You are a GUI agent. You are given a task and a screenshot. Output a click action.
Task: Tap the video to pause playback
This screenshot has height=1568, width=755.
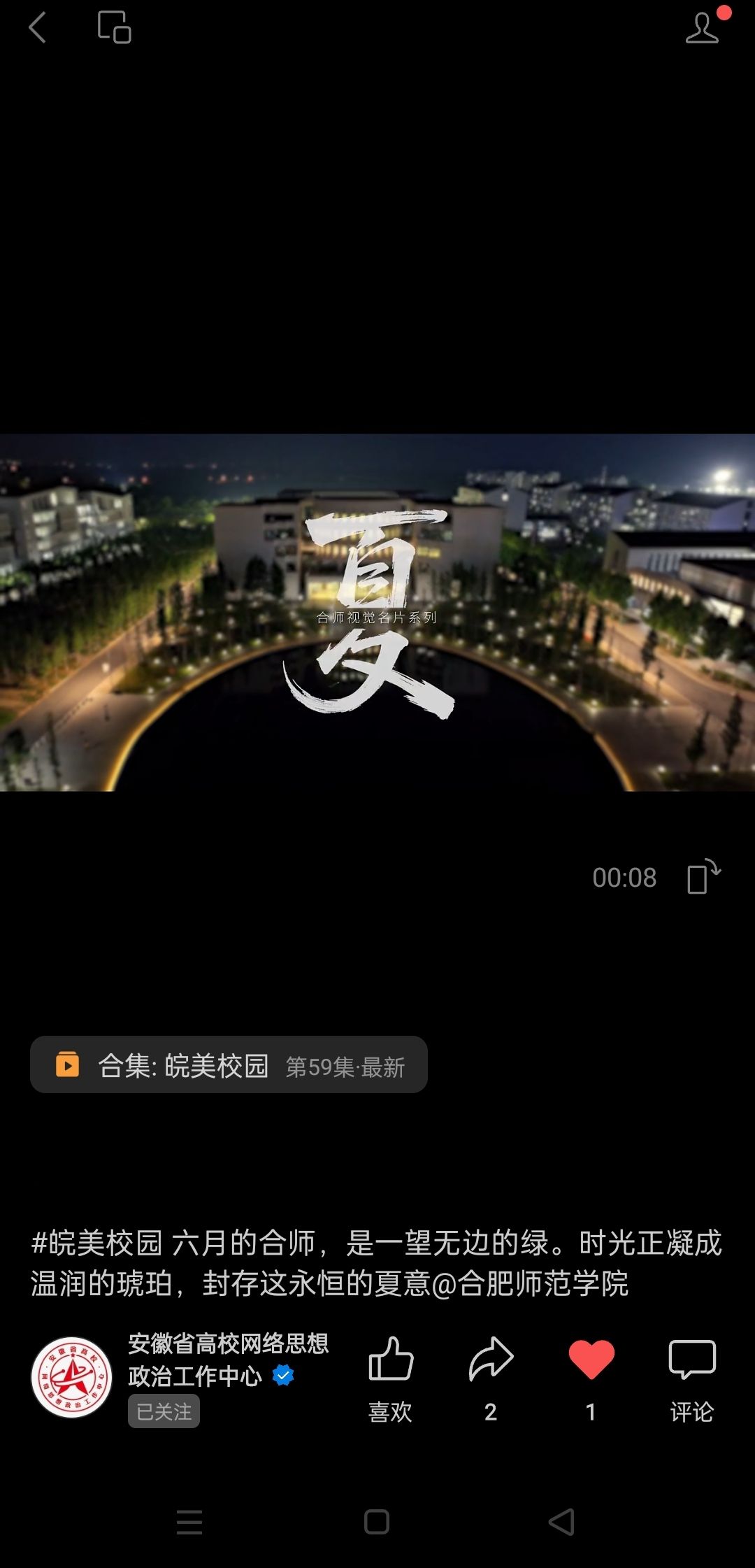(377, 612)
